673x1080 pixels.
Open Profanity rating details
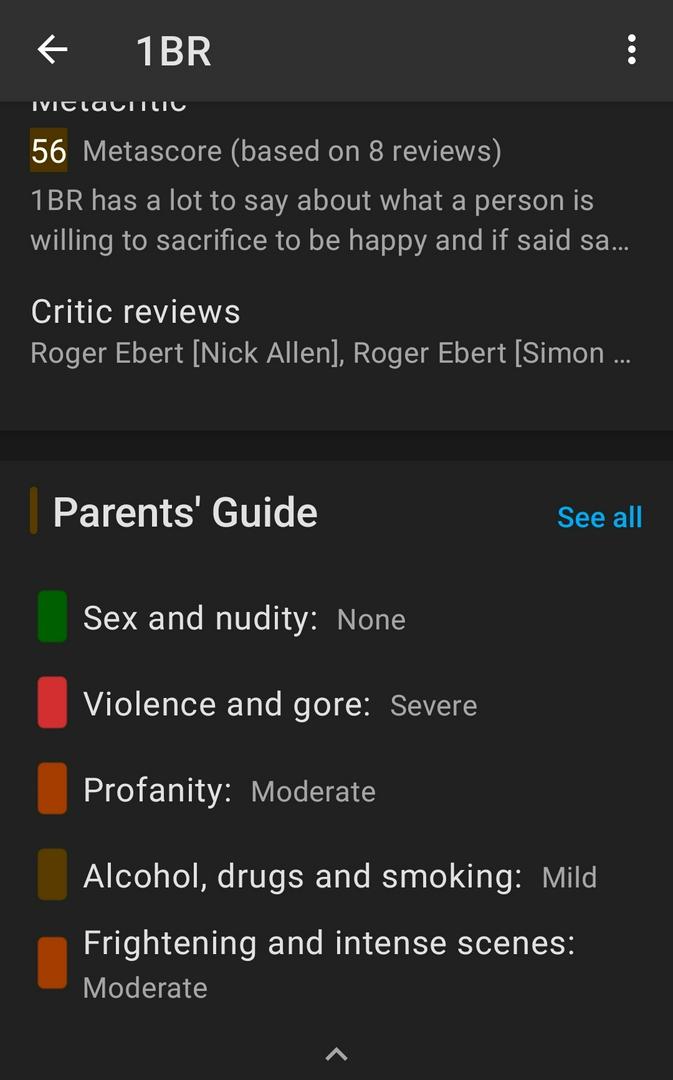(x=229, y=790)
